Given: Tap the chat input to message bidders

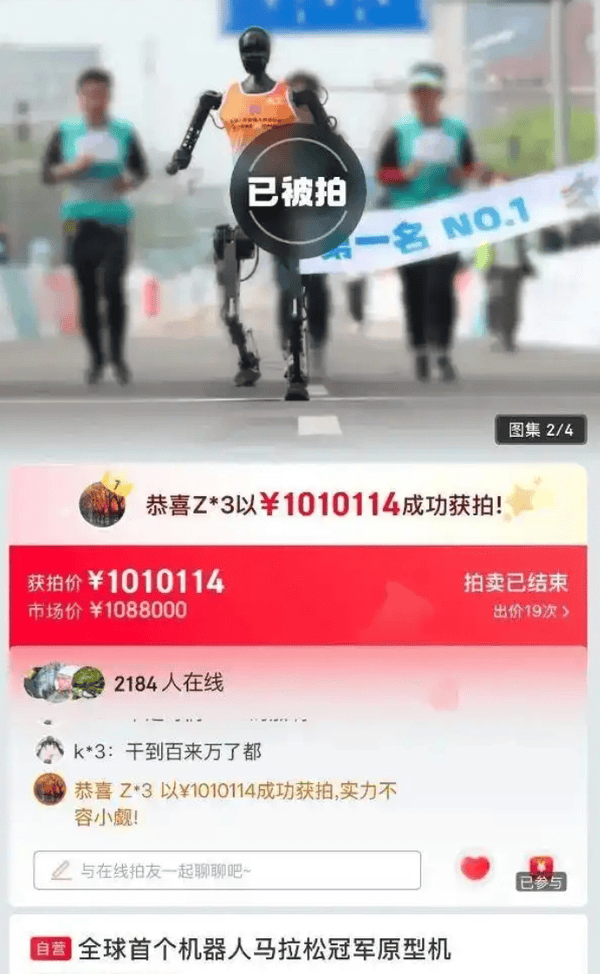Looking at the screenshot, I should [227, 870].
